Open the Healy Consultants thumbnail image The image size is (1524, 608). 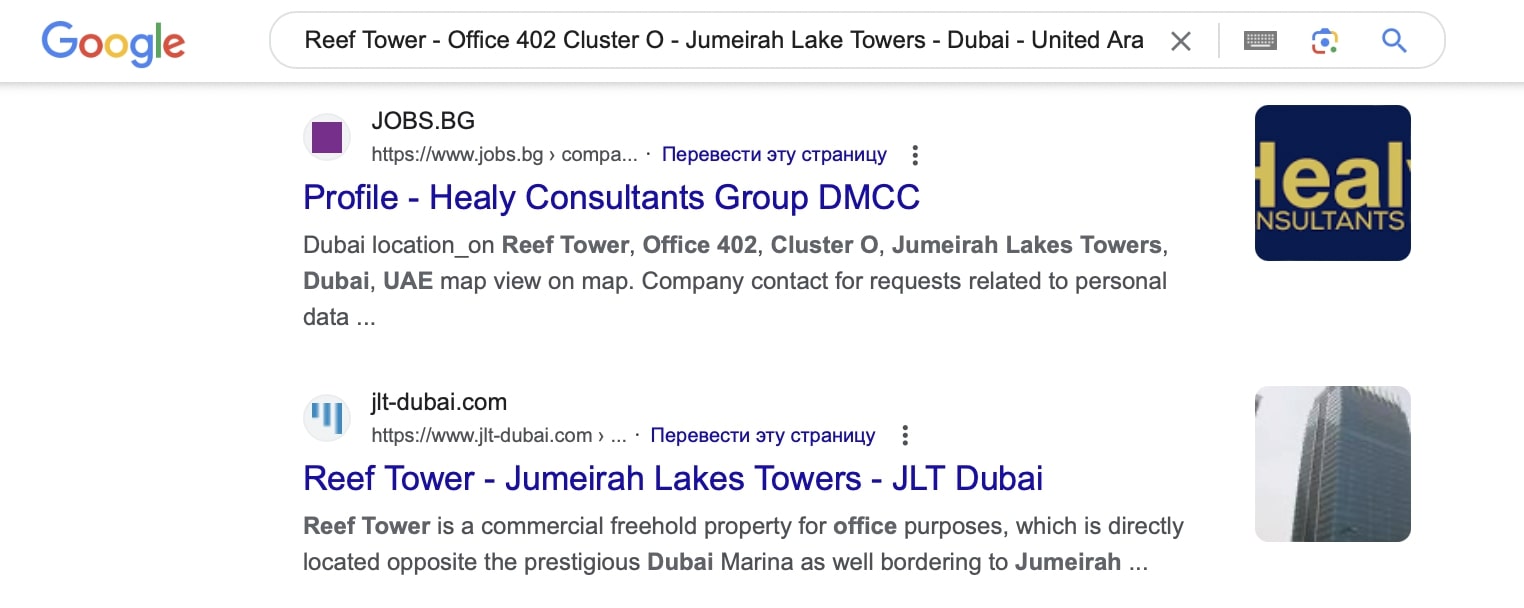click(x=1332, y=183)
